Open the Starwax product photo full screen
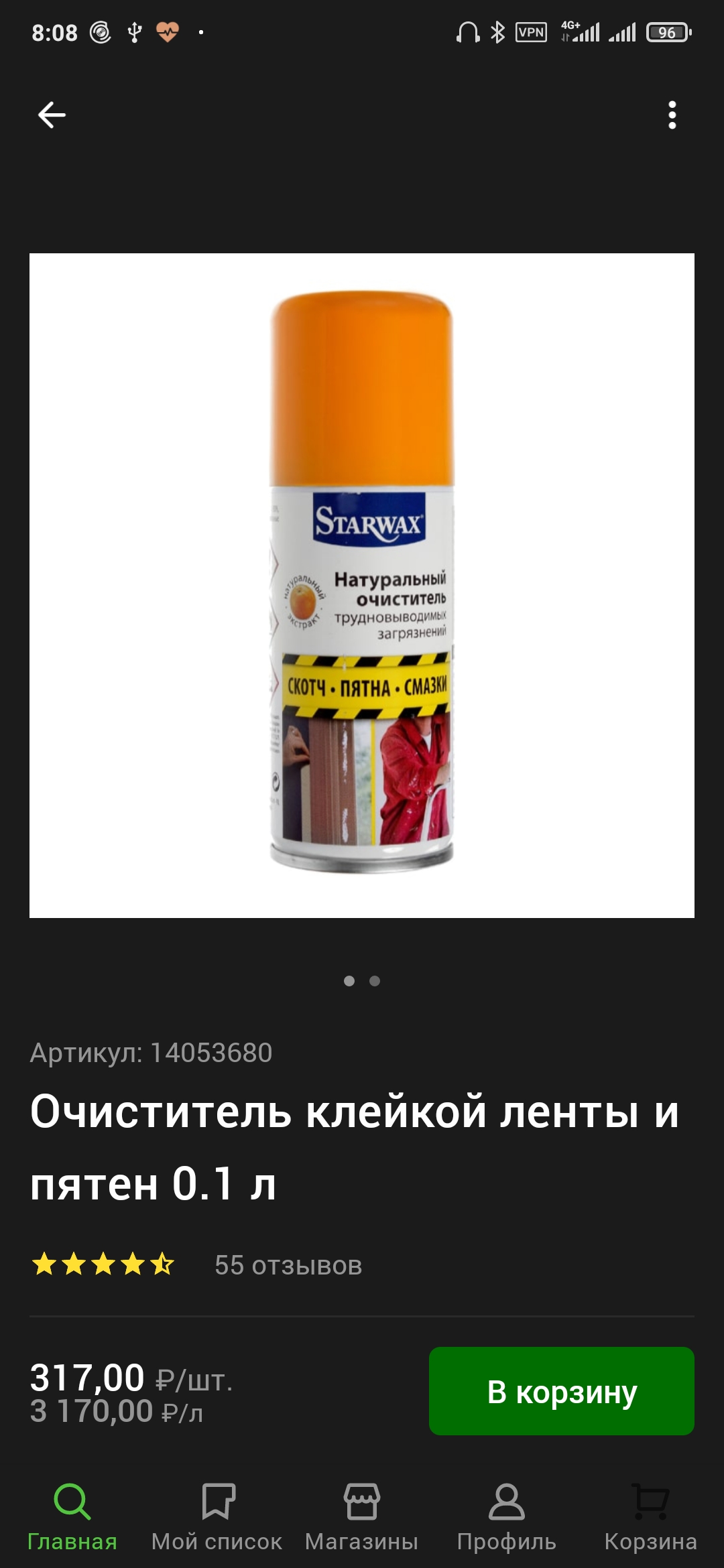724x1568 pixels. click(362, 585)
